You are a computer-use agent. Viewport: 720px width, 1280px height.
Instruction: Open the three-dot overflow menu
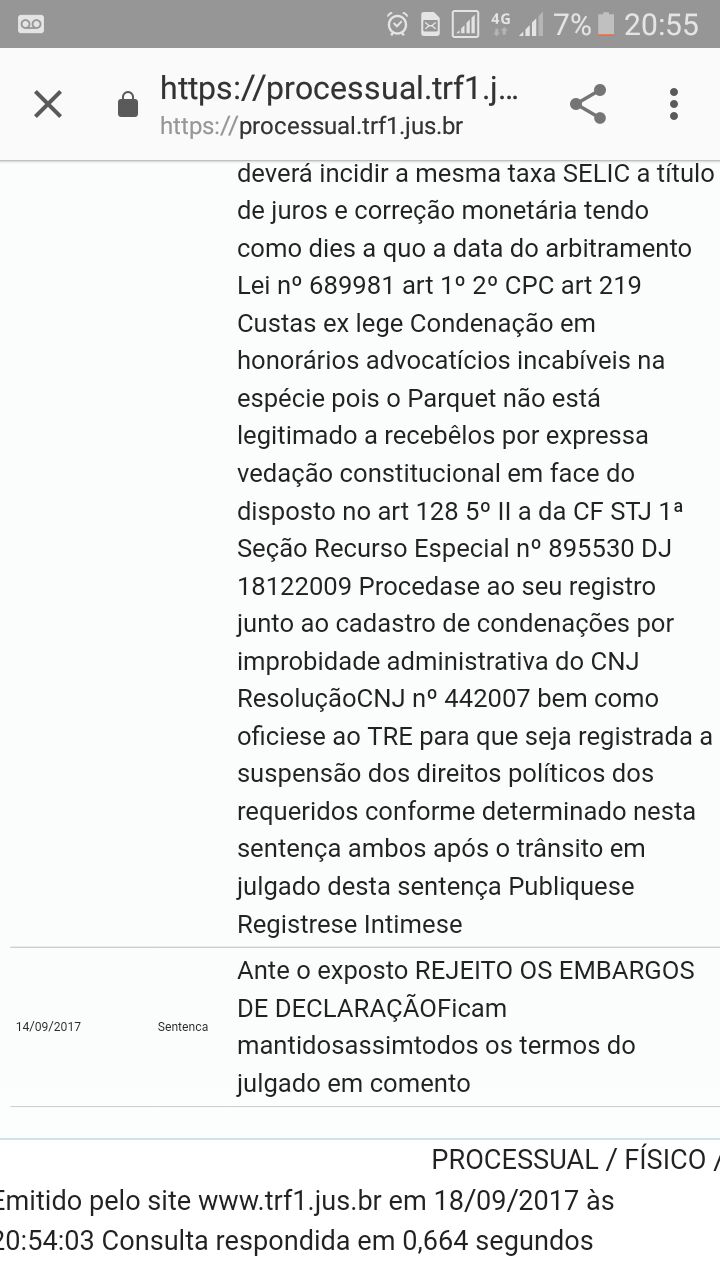pos(674,104)
